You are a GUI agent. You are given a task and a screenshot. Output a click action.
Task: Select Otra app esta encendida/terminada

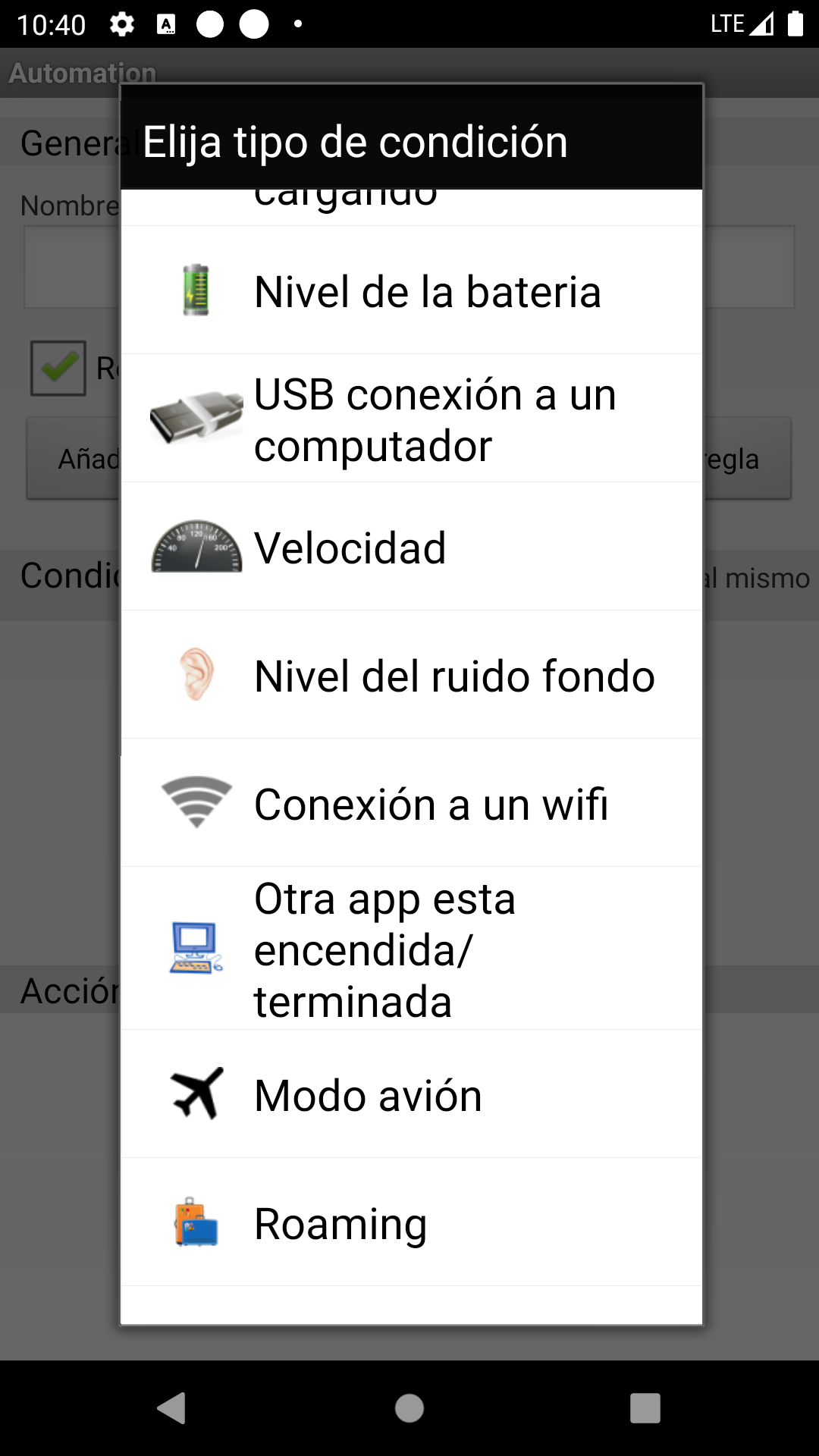(x=411, y=949)
